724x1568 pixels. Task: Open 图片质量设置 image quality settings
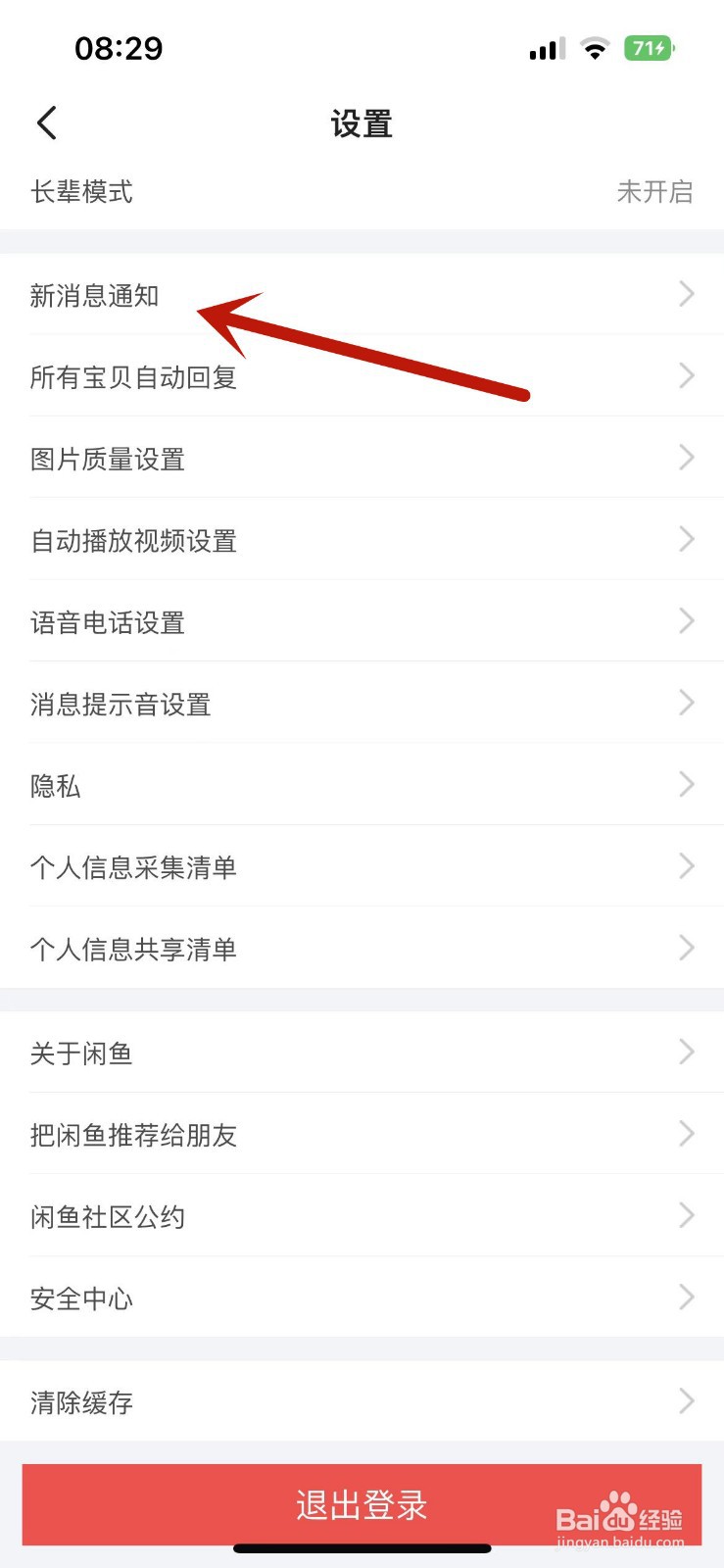click(x=108, y=458)
